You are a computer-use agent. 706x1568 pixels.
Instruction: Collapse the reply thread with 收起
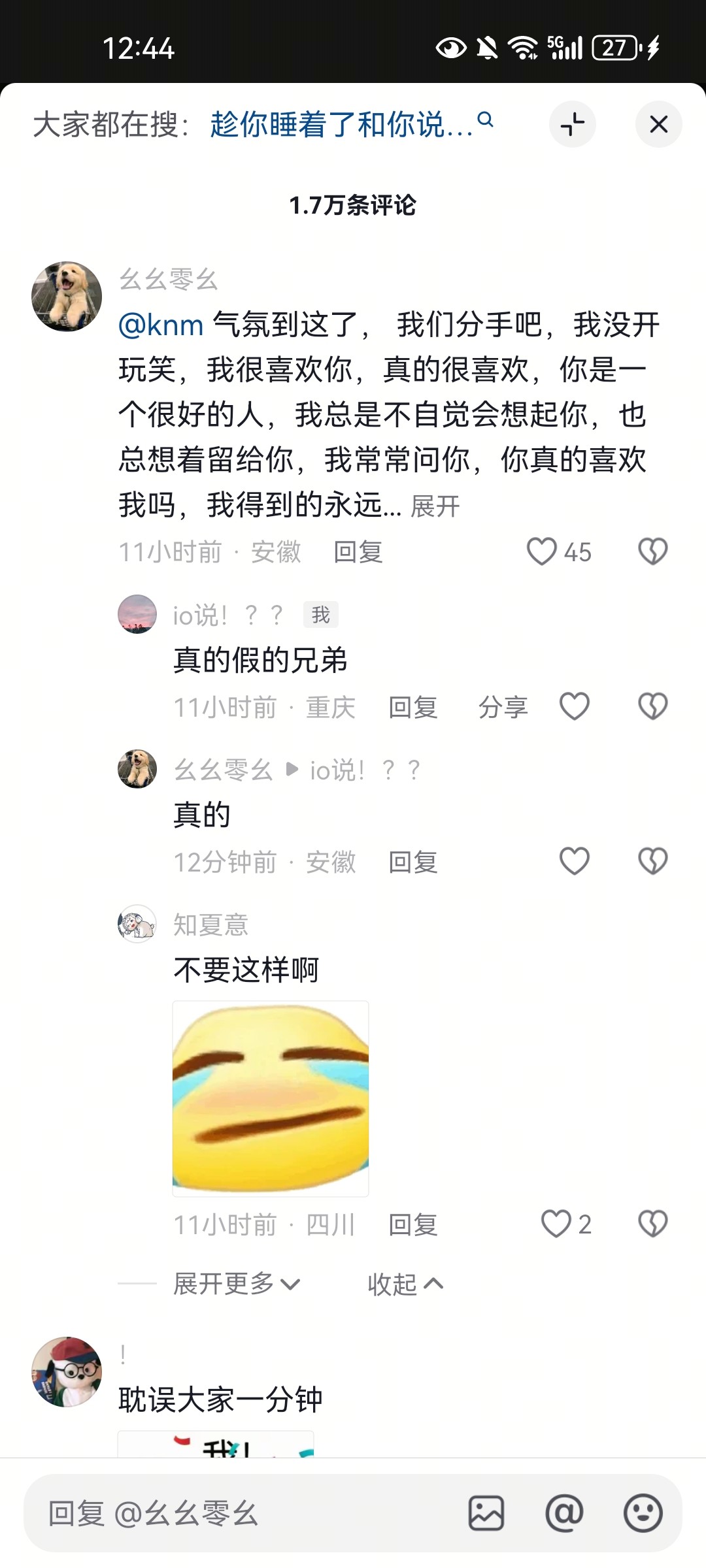[x=405, y=1284]
